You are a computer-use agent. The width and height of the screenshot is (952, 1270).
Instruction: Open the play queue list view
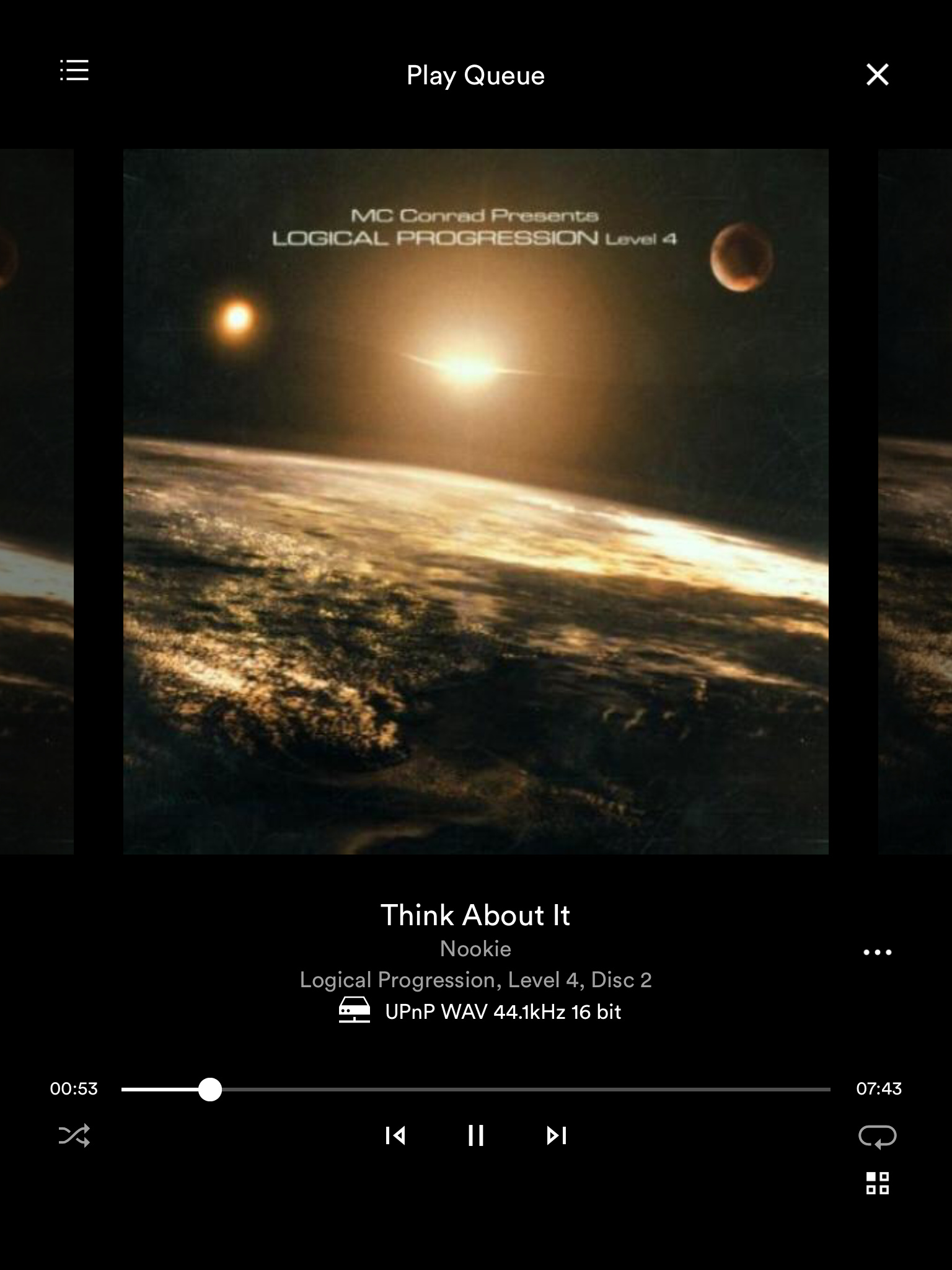(x=74, y=71)
